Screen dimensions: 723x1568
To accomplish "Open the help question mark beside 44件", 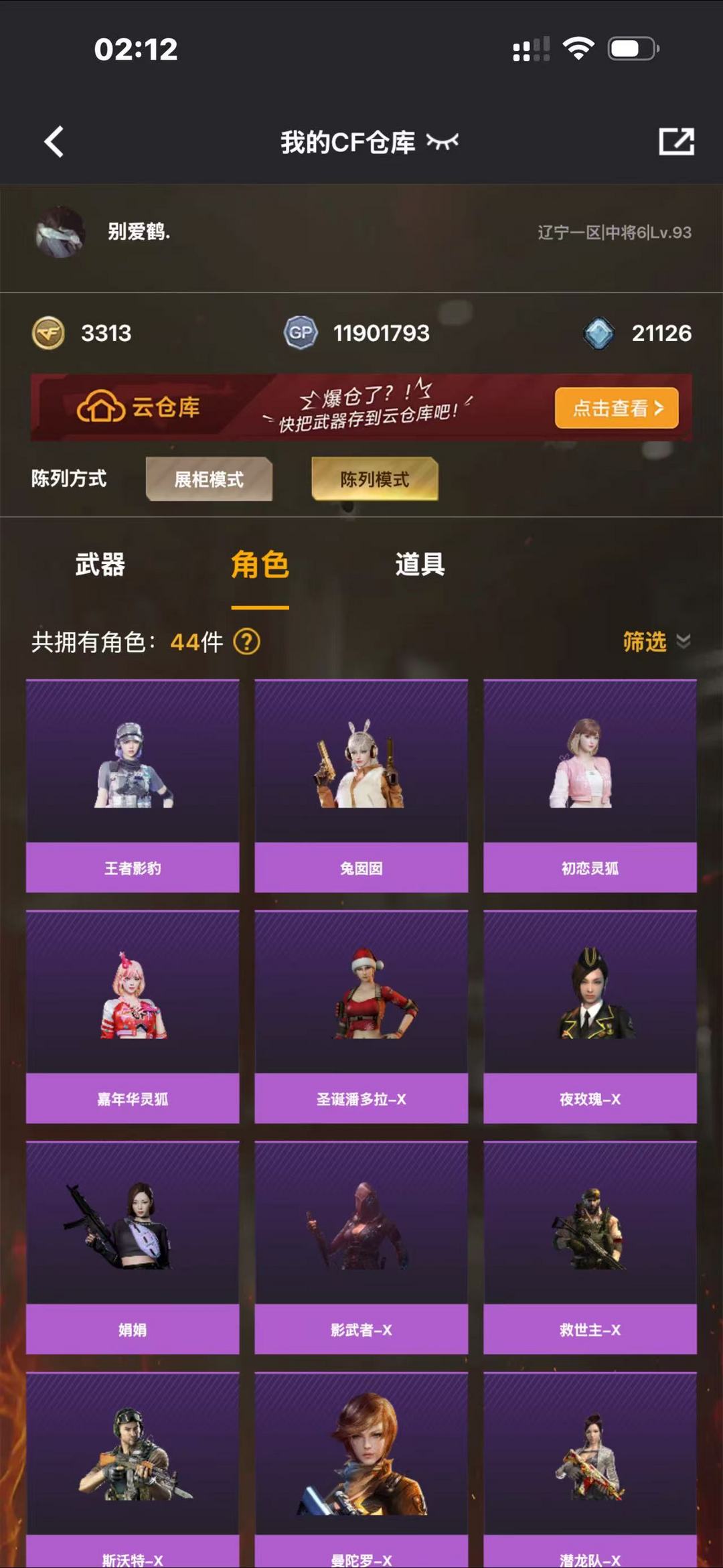I will (246, 642).
